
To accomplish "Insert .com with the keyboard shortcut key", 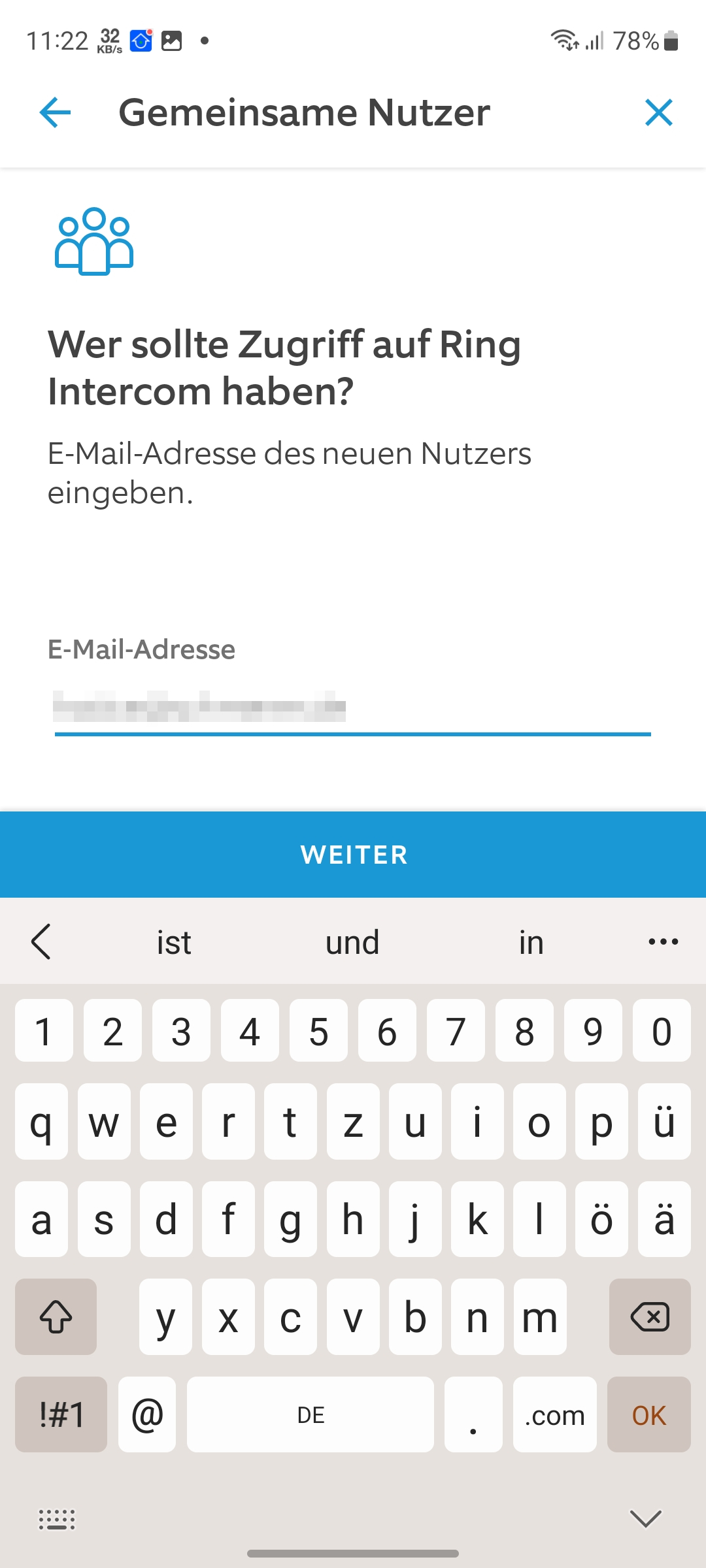I will click(554, 1414).
